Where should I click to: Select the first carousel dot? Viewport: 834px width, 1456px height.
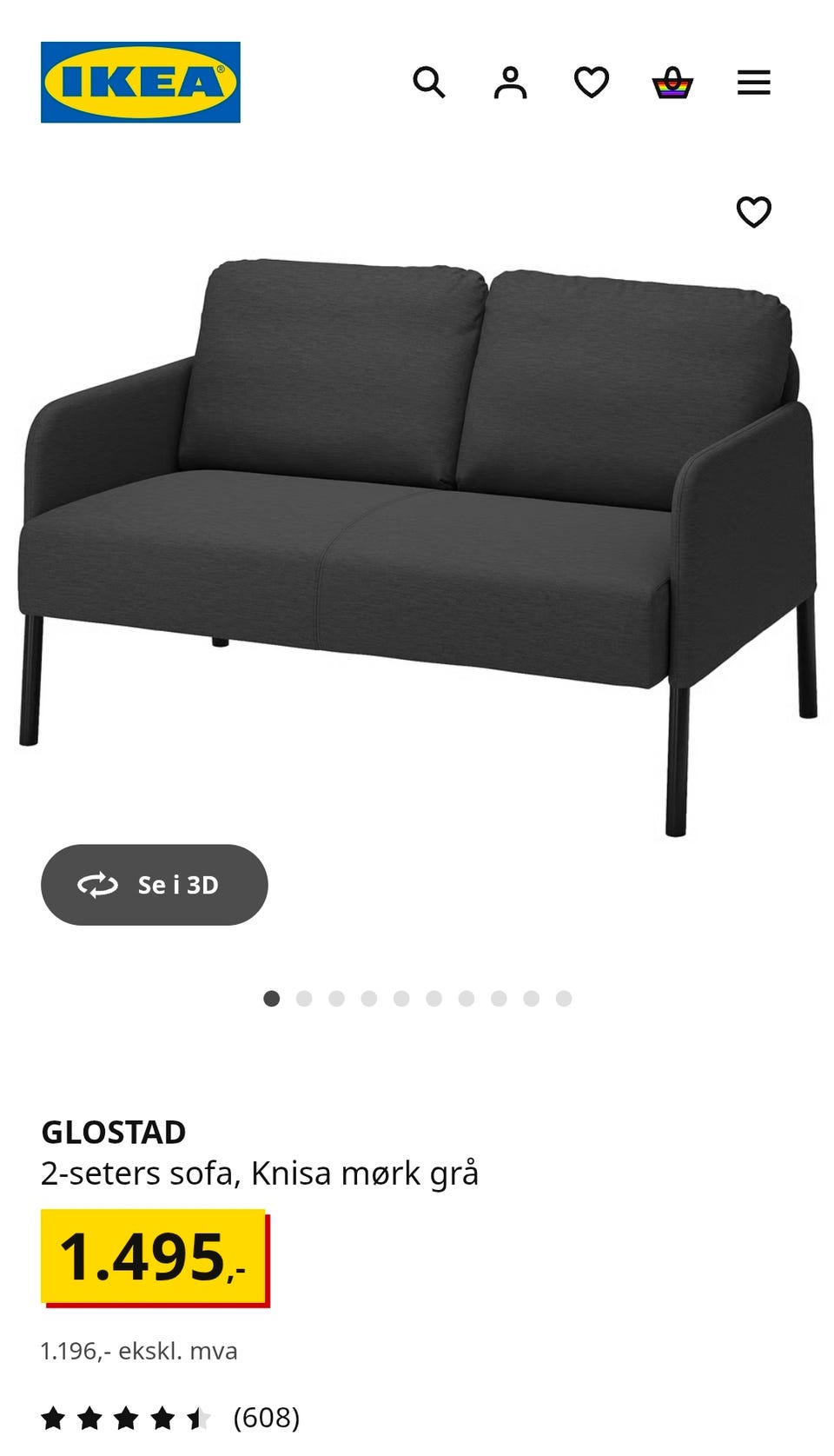tap(274, 999)
